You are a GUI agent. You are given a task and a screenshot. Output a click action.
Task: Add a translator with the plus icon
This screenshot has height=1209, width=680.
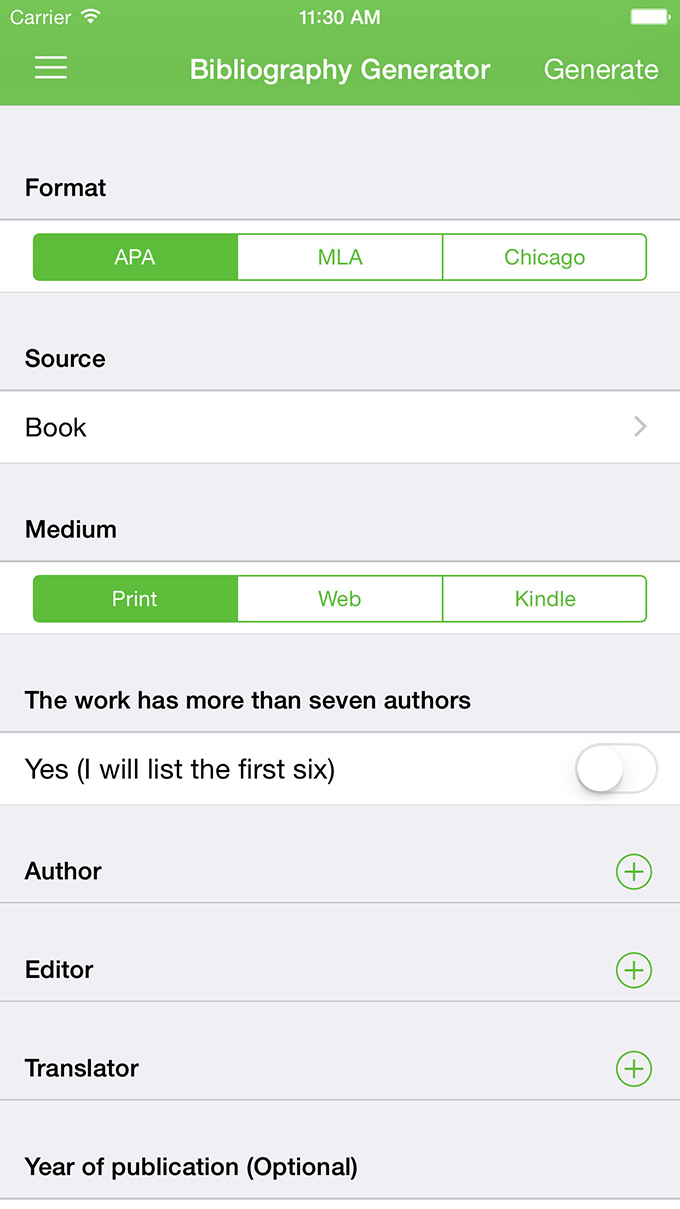coord(633,1069)
